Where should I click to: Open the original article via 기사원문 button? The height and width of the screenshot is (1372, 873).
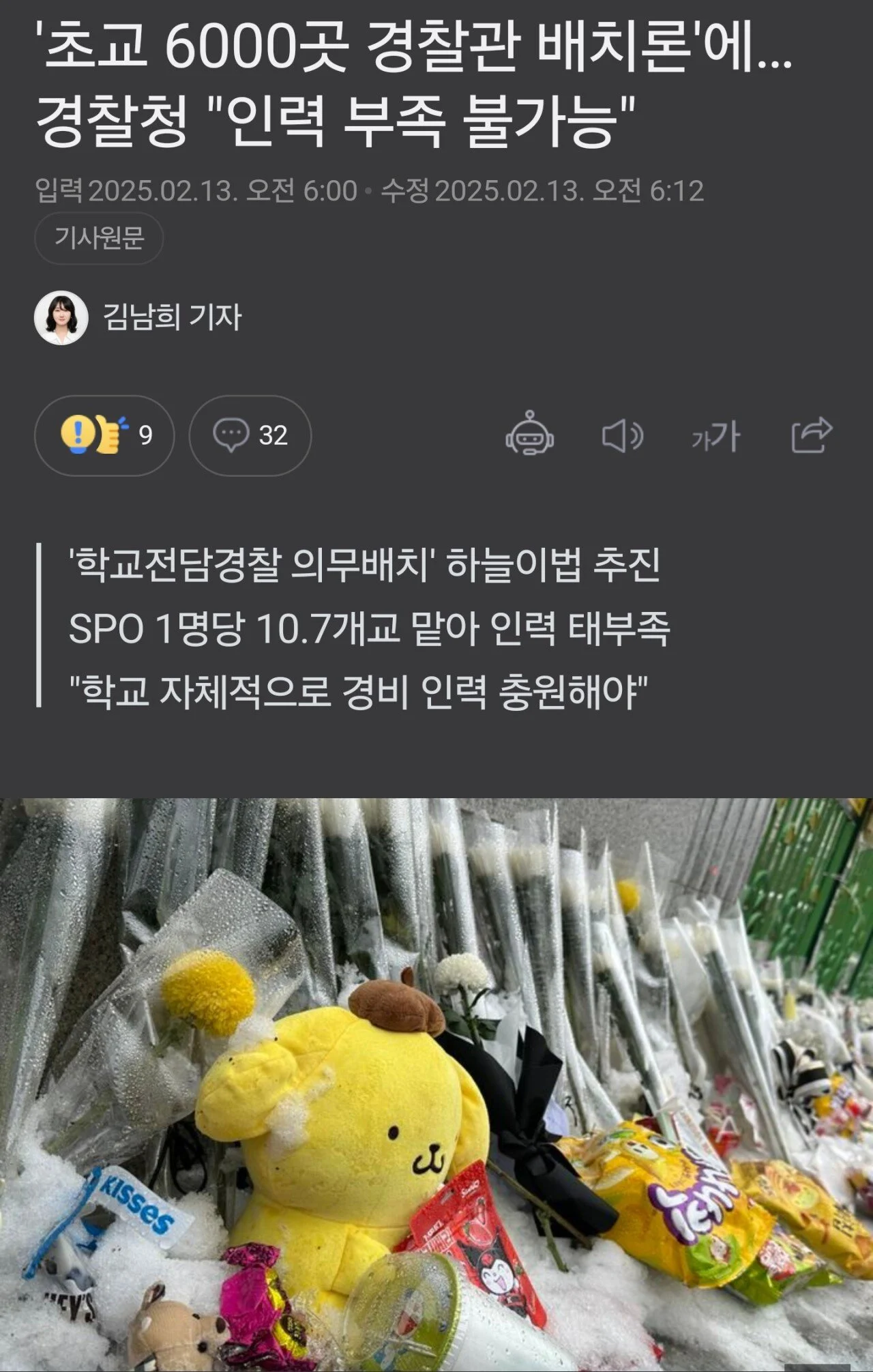click(99, 238)
